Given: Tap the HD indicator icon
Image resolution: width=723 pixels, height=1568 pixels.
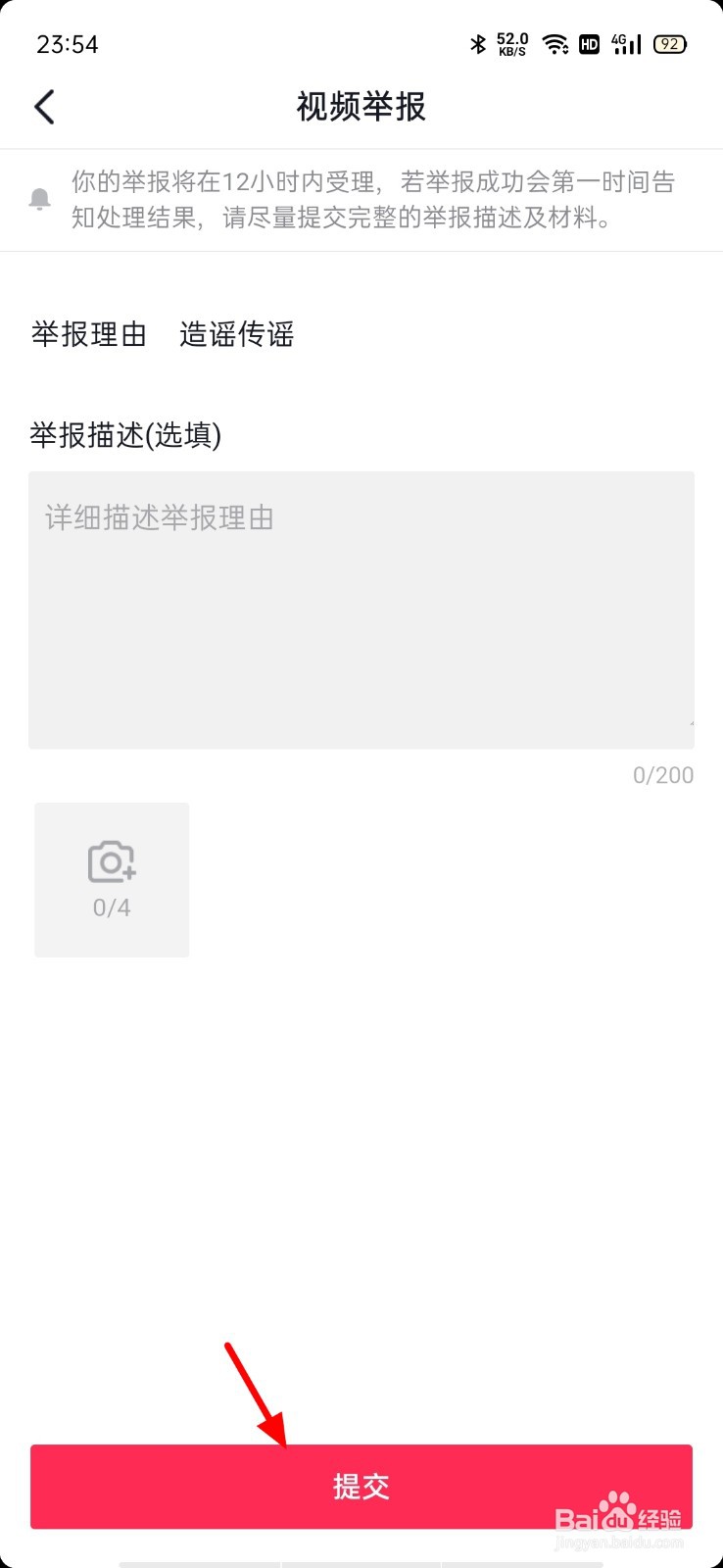Looking at the screenshot, I should click(x=589, y=43).
